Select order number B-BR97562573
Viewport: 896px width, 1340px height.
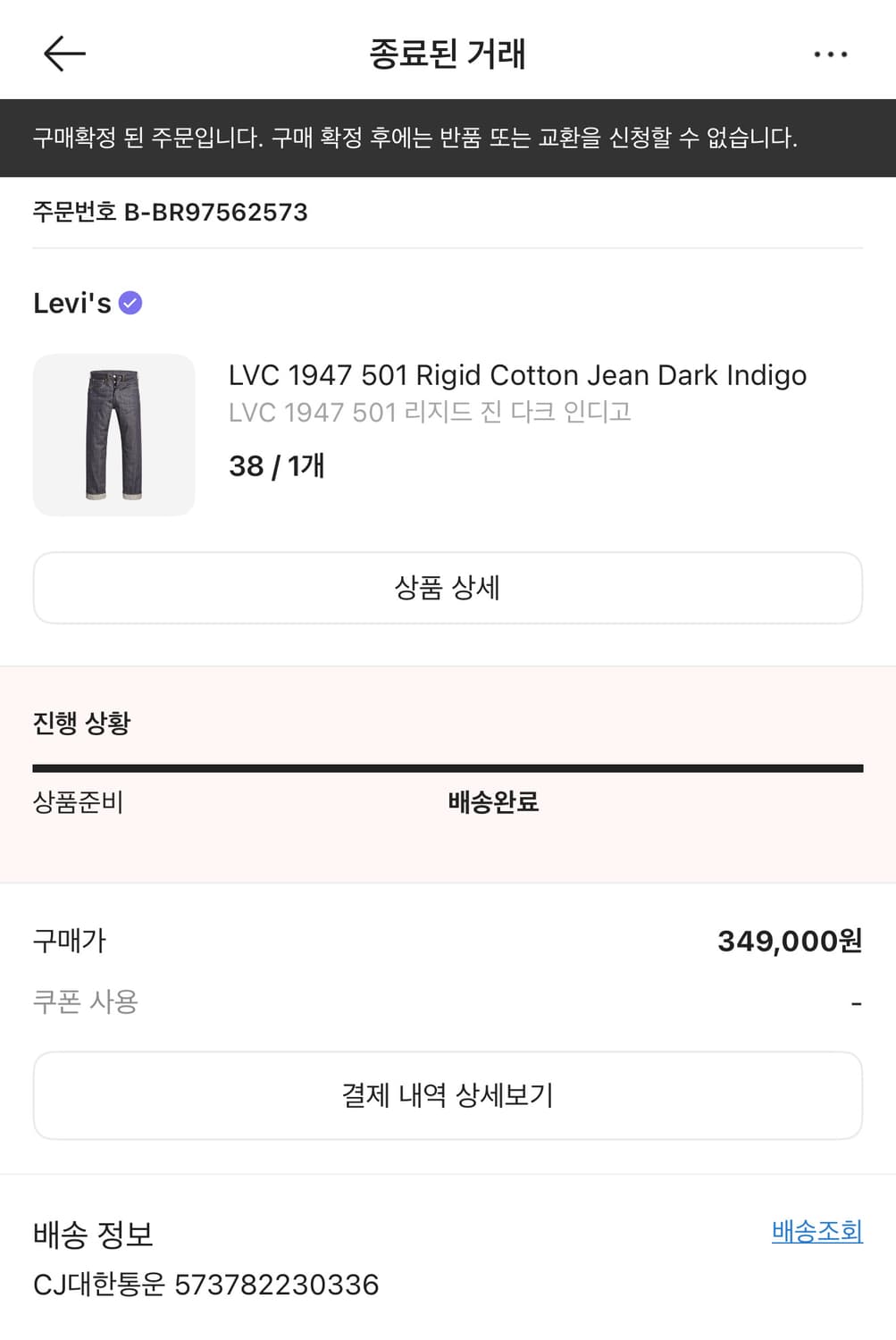click(170, 212)
